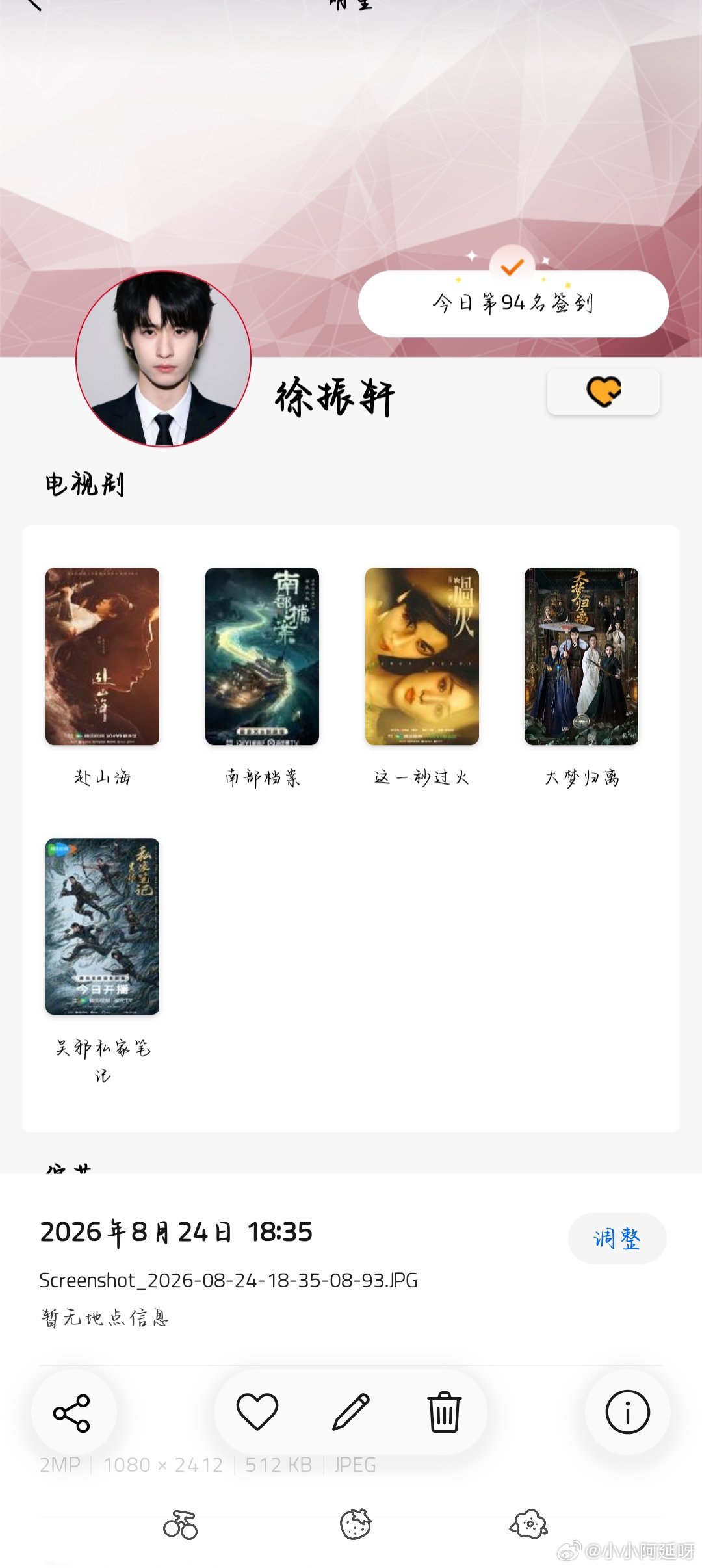Open the 吴邪私家笔记 drama poster

pyautogui.click(x=102, y=926)
